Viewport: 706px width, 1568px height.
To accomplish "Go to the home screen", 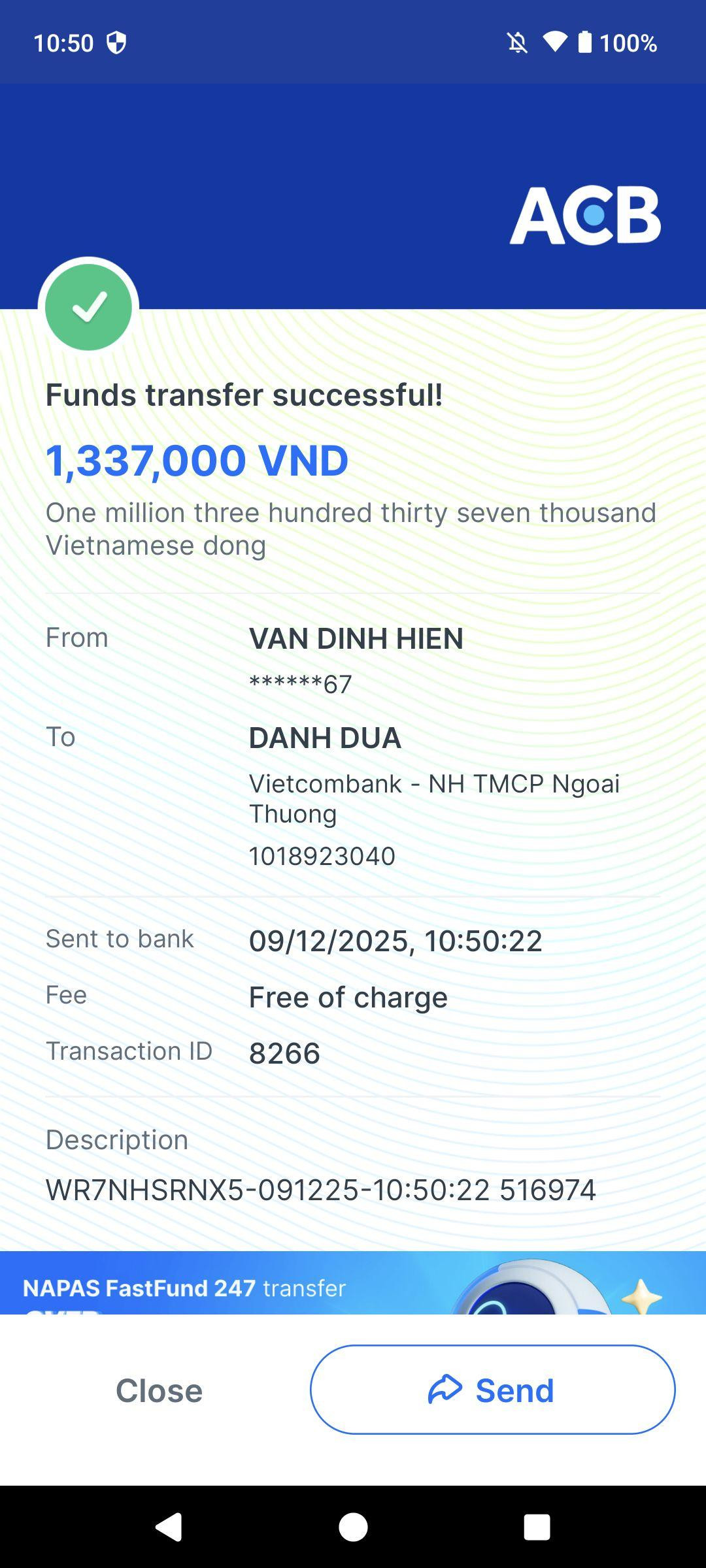I will pyautogui.click(x=353, y=1527).
